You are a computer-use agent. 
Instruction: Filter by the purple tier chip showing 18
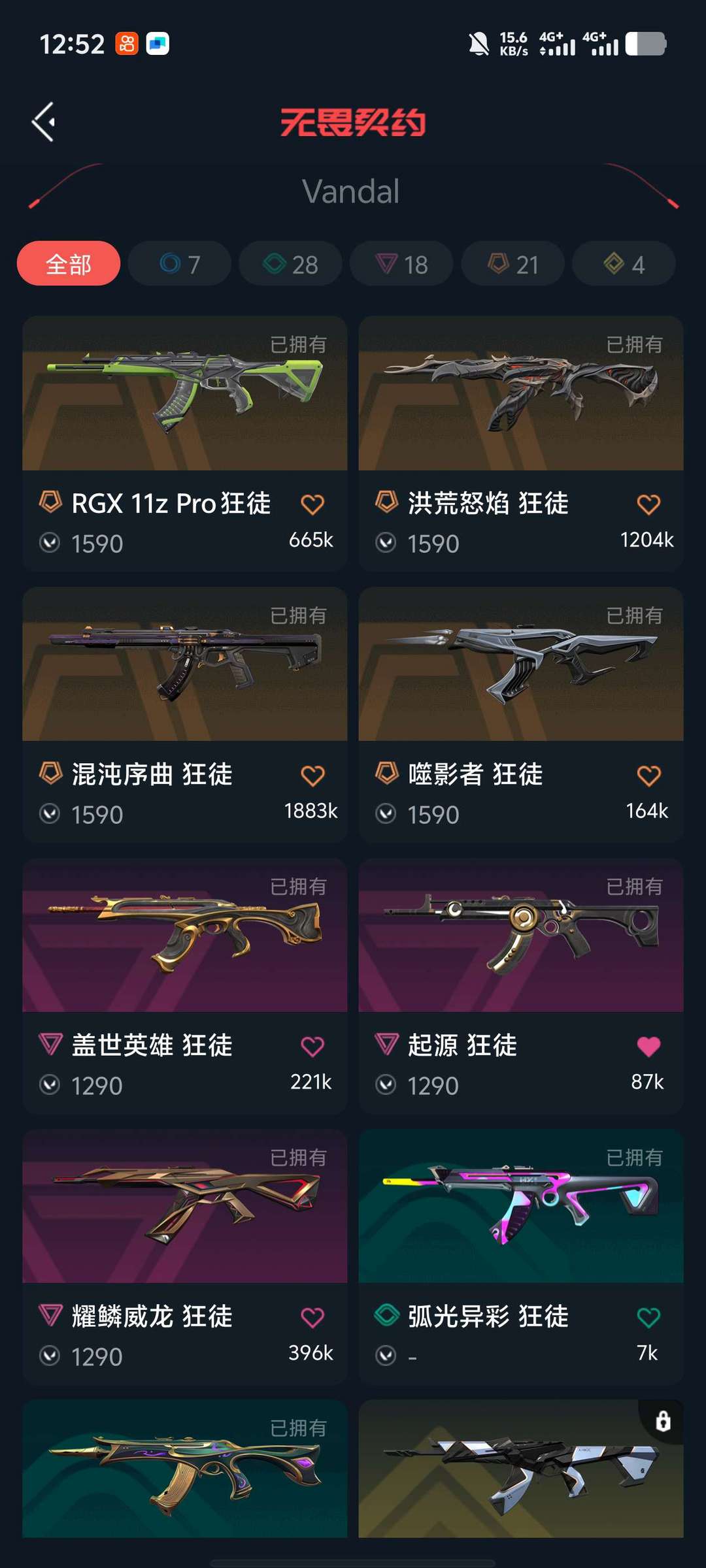click(401, 264)
